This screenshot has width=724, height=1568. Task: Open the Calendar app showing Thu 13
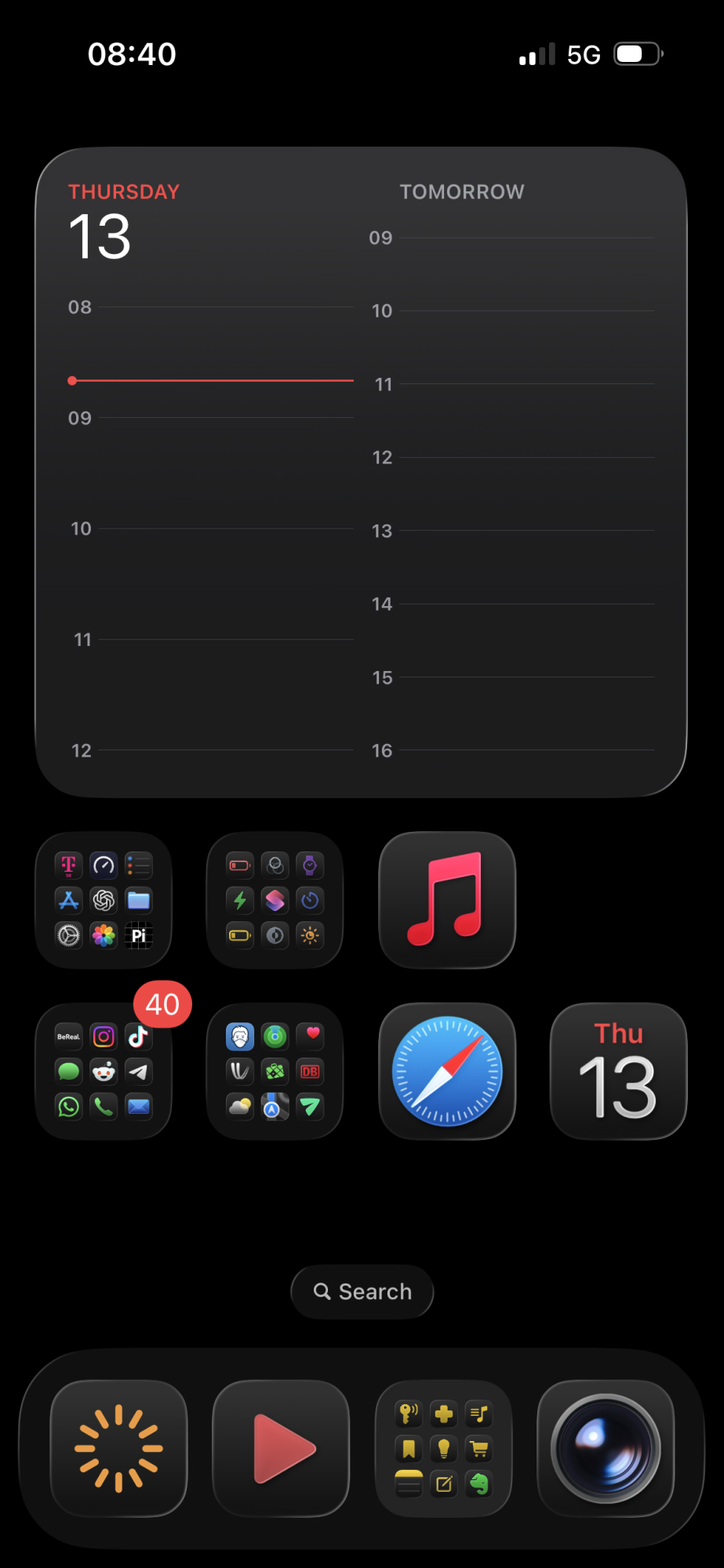tap(617, 1072)
